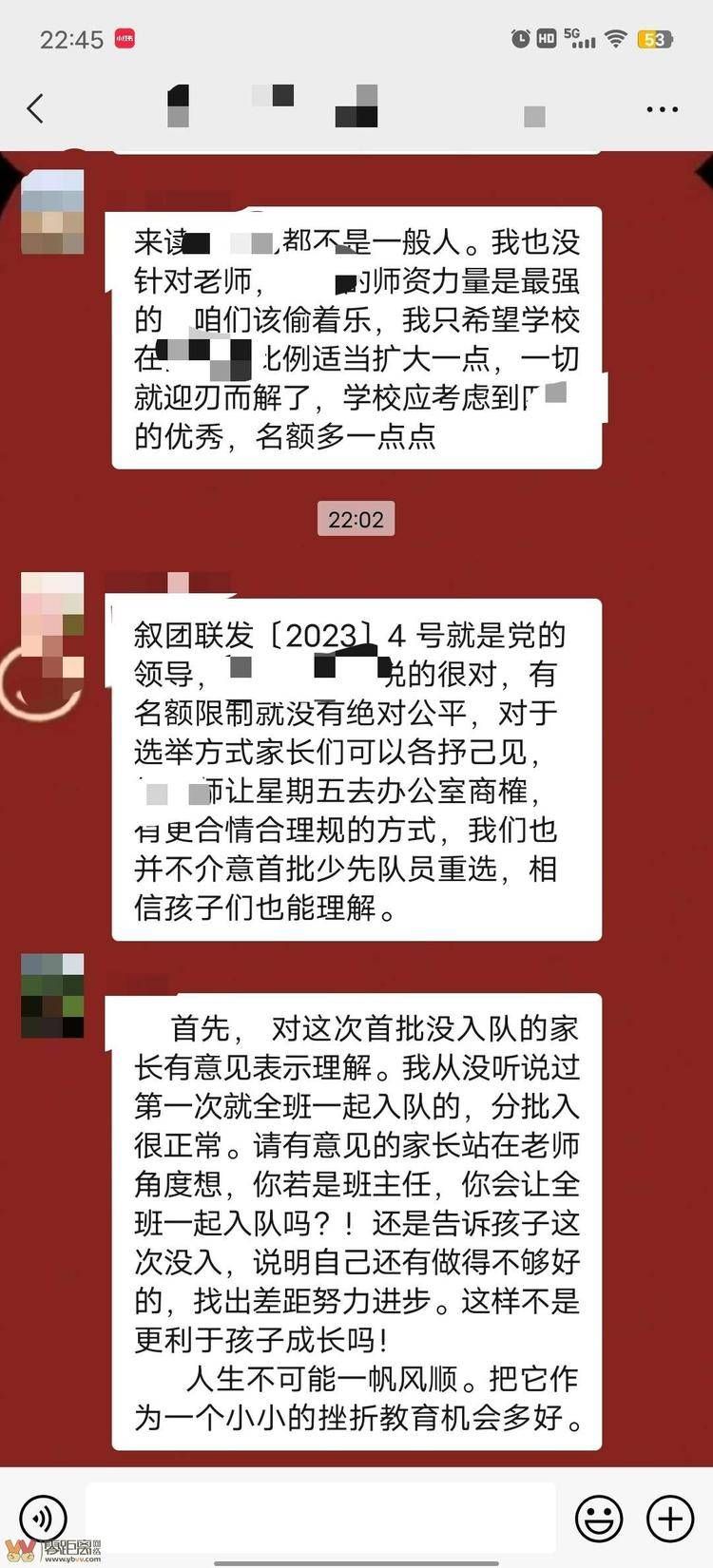Viewport: 713px width, 1568px height.
Task: Open the emoji picker
Action: [x=600, y=1518]
